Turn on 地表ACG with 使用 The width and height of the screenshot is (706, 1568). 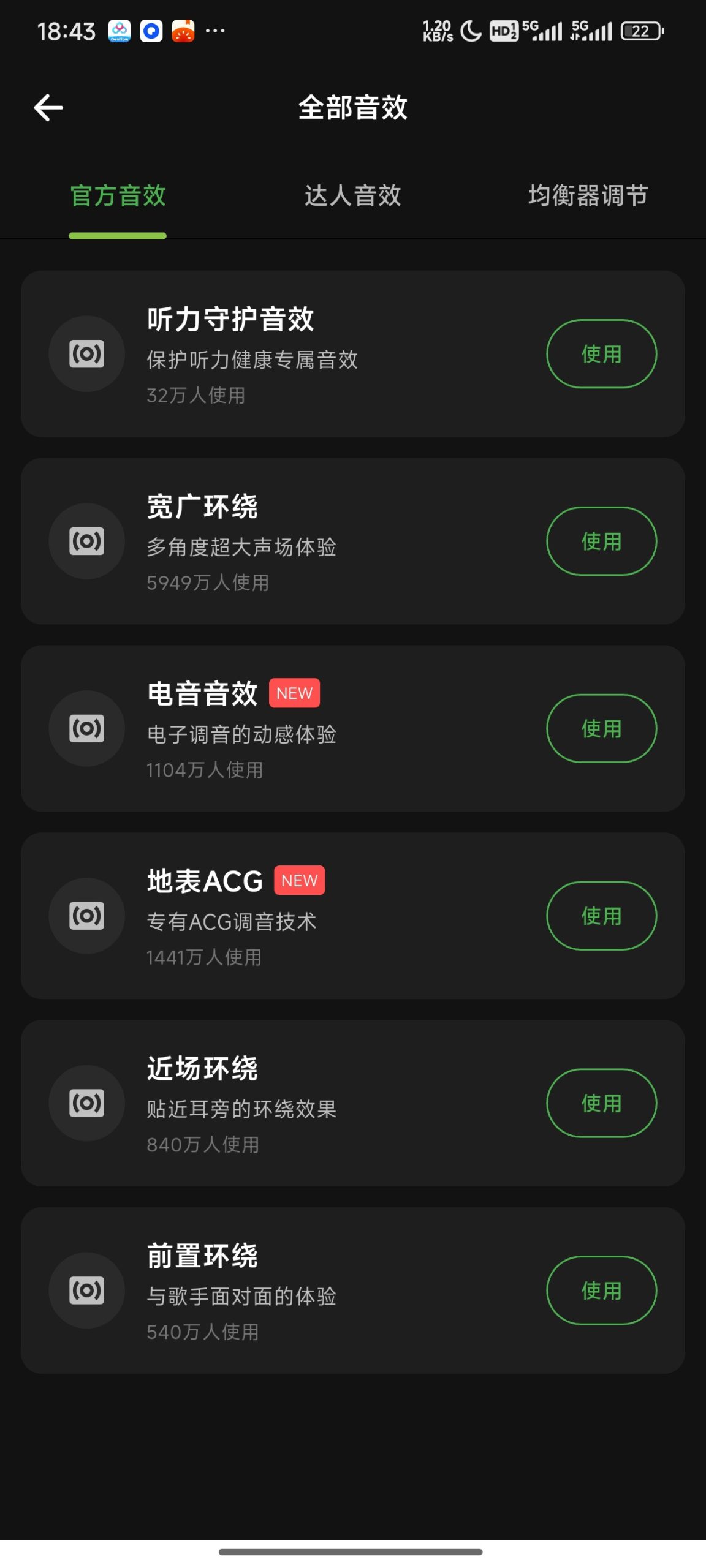pos(602,916)
